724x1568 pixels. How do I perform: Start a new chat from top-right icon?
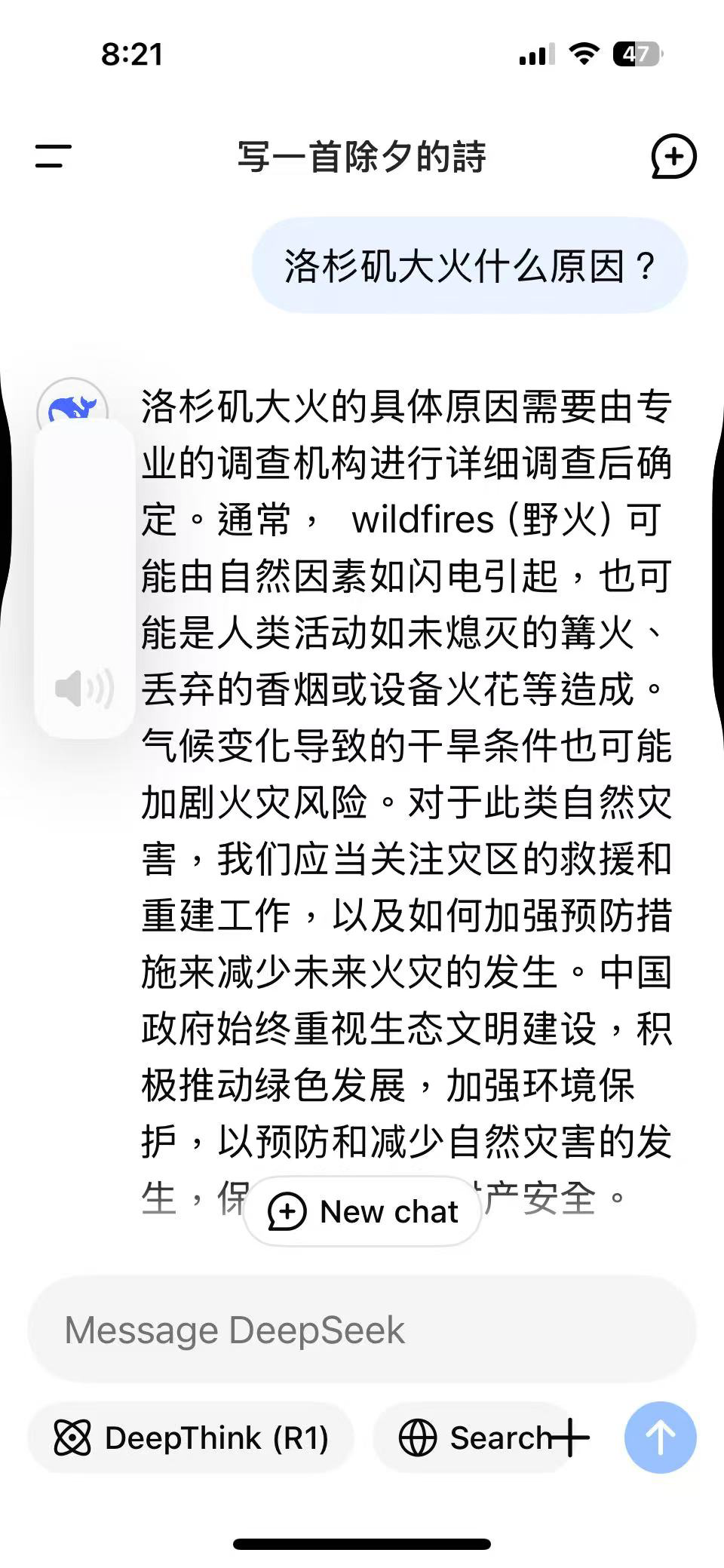[673, 157]
